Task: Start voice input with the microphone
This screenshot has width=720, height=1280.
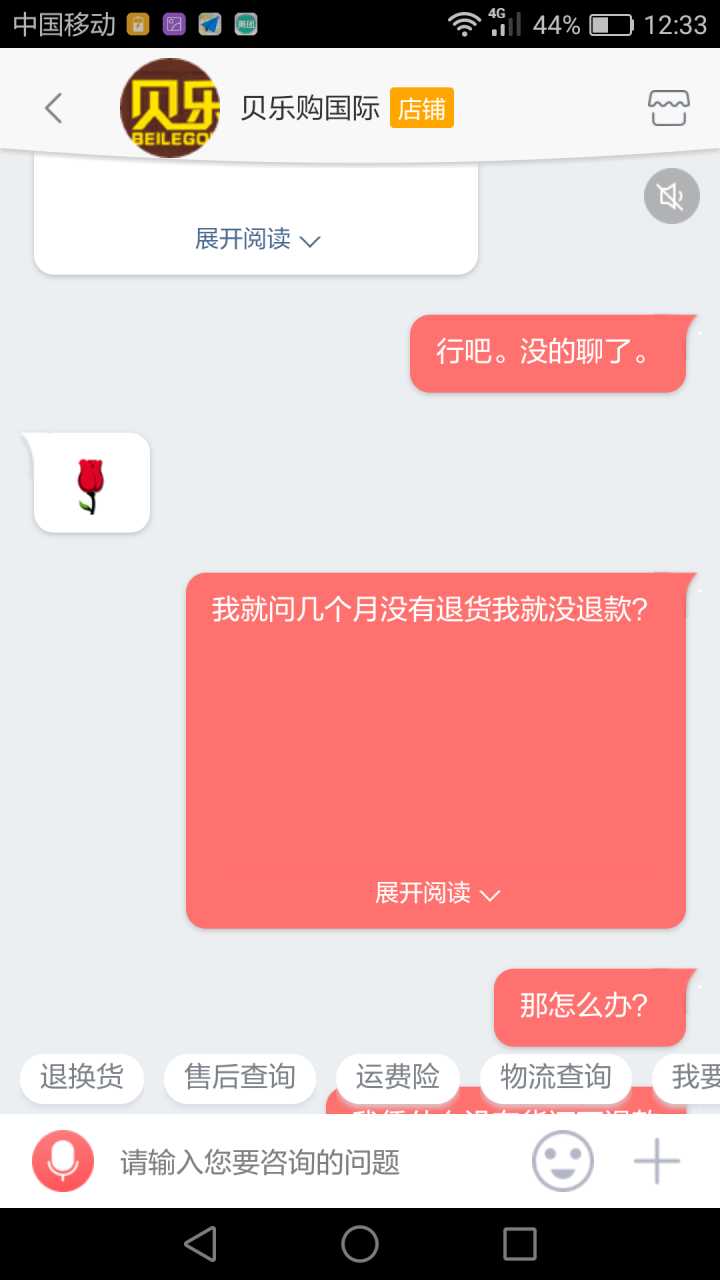Action: pos(62,1162)
